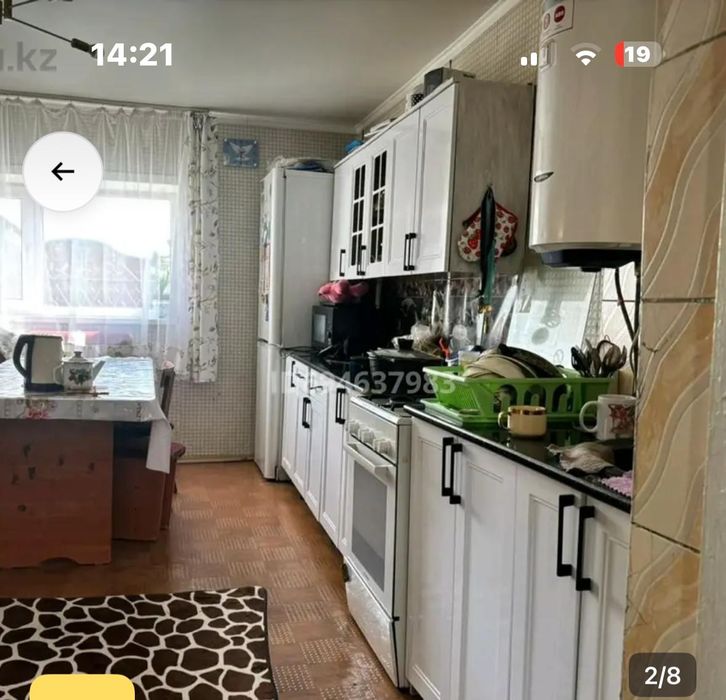The width and height of the screenshot is (726, 700).
Task: Go back with the arrow button
Action: (x=63, y=172)
